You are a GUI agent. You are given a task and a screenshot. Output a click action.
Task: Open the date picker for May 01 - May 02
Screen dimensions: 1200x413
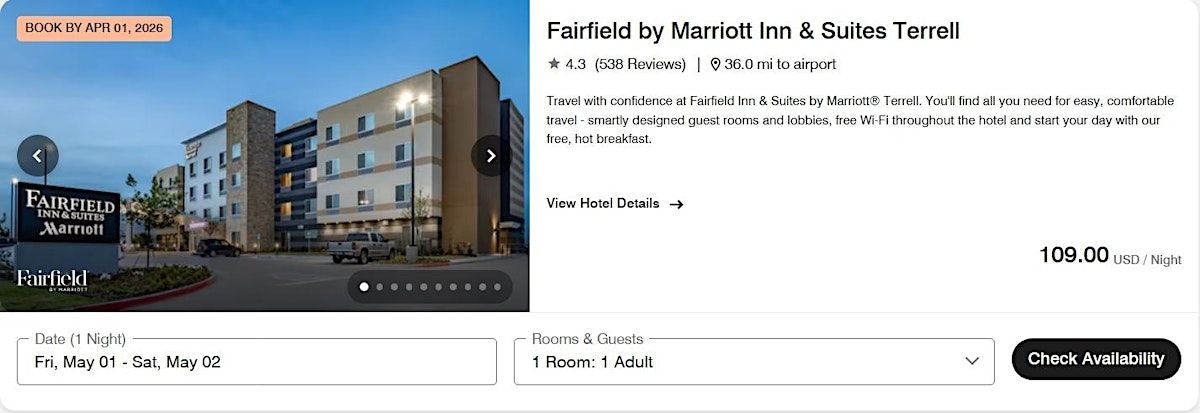[x=256, y=362]
